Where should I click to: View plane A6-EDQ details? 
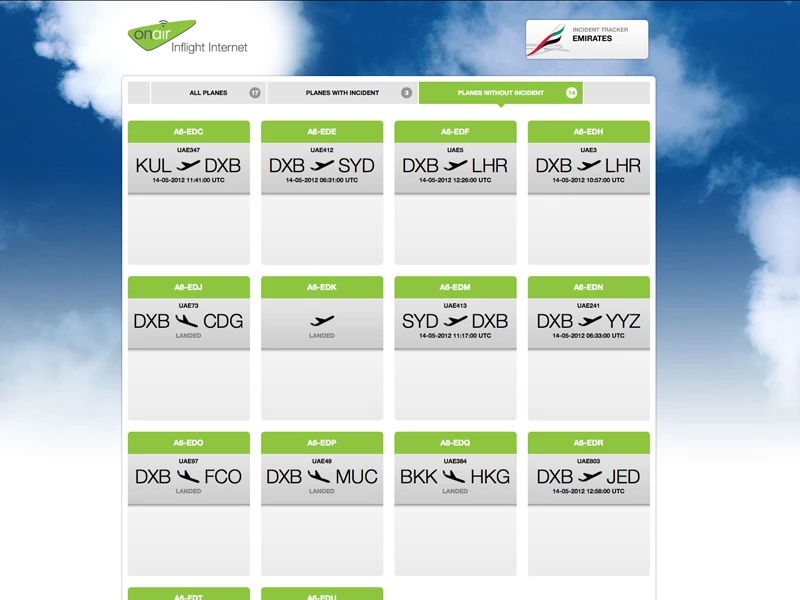click(x=455, y=477)
